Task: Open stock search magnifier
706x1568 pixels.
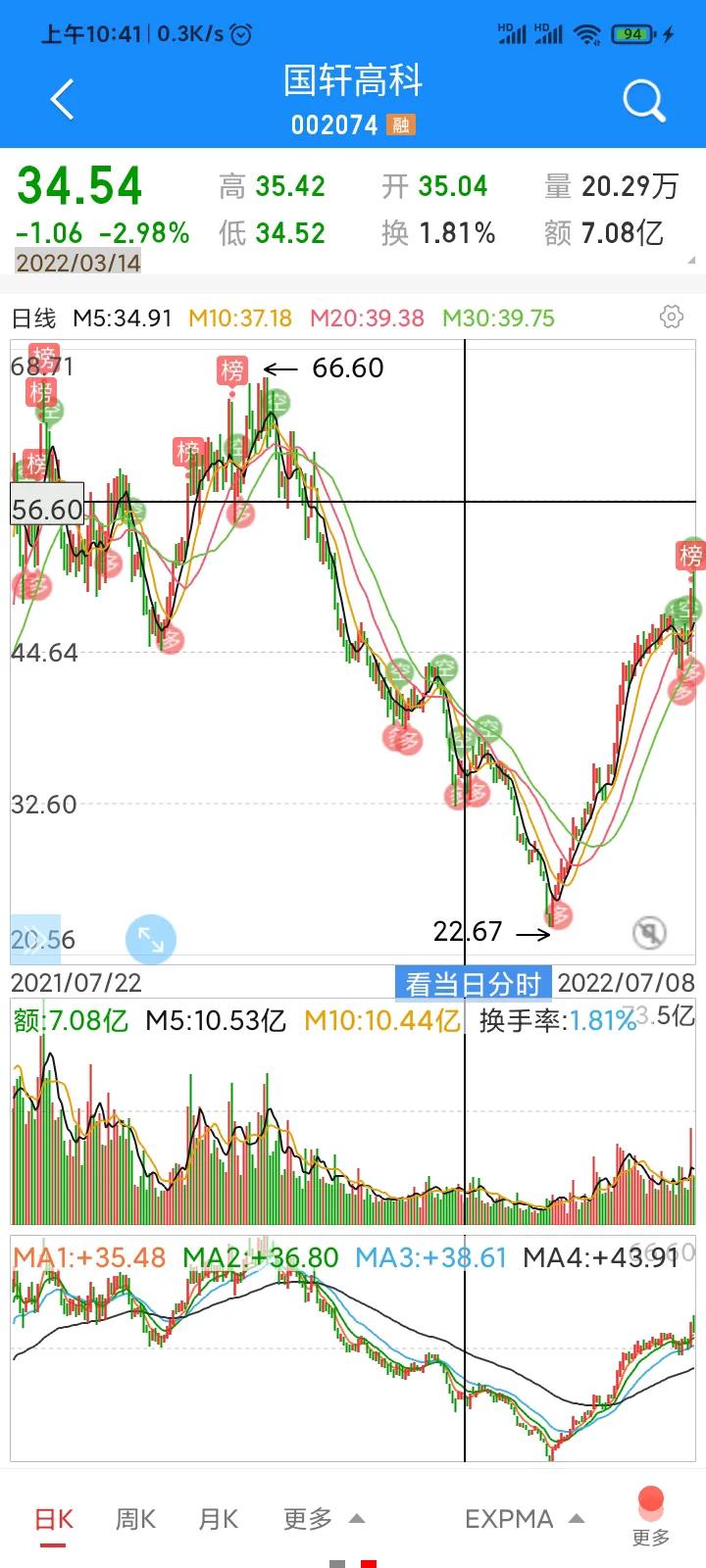Action: pos(643,101)
